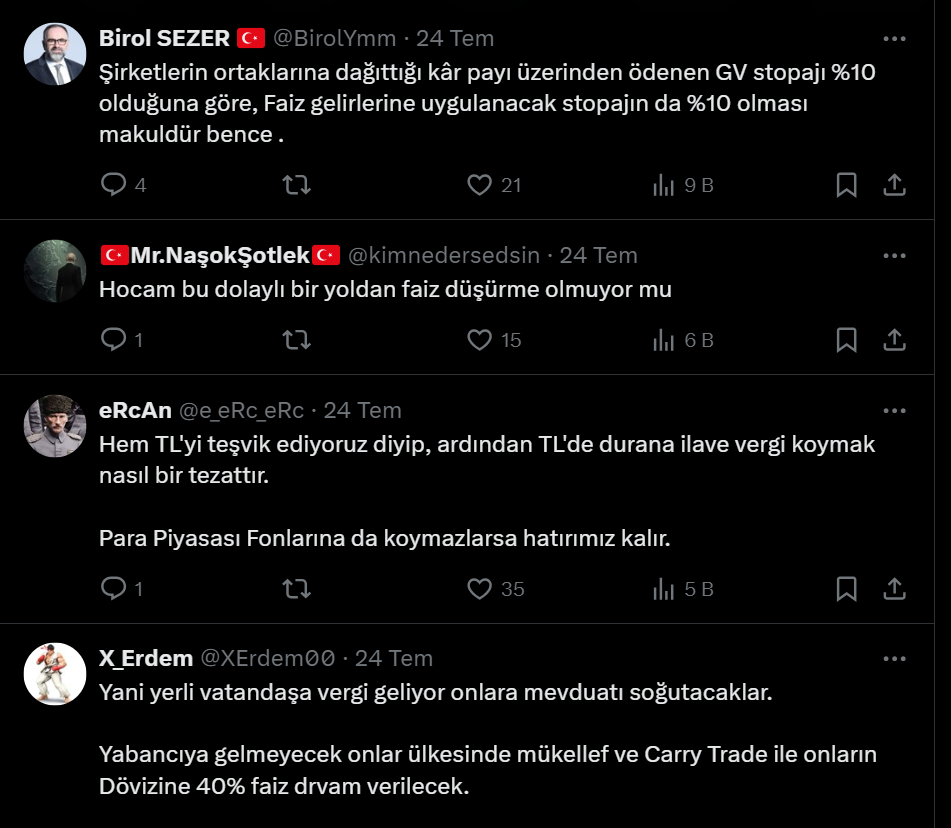Open overflow menu on Birol SEZER's tweet

894,39
